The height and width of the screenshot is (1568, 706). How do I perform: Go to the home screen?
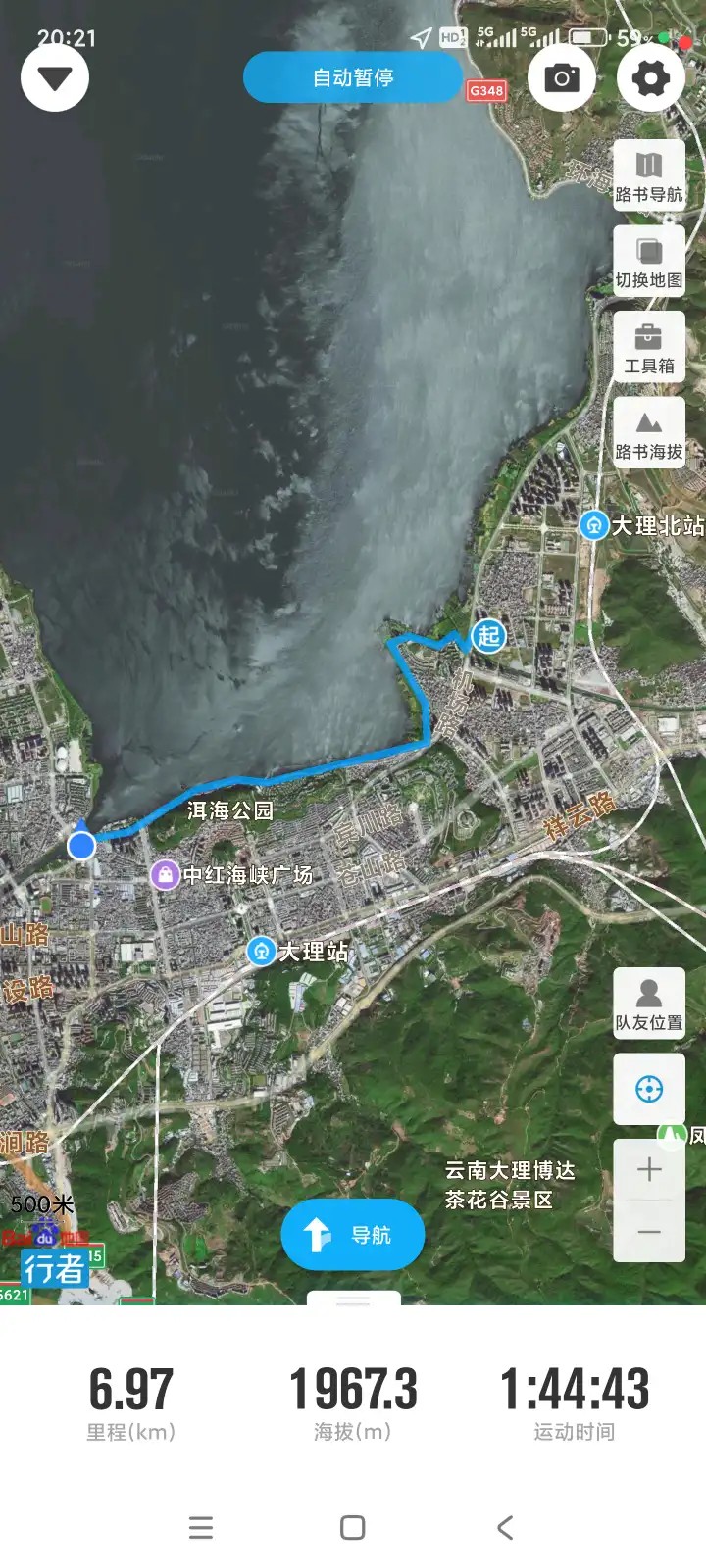pyautogui.click(x=353, y=1527)
